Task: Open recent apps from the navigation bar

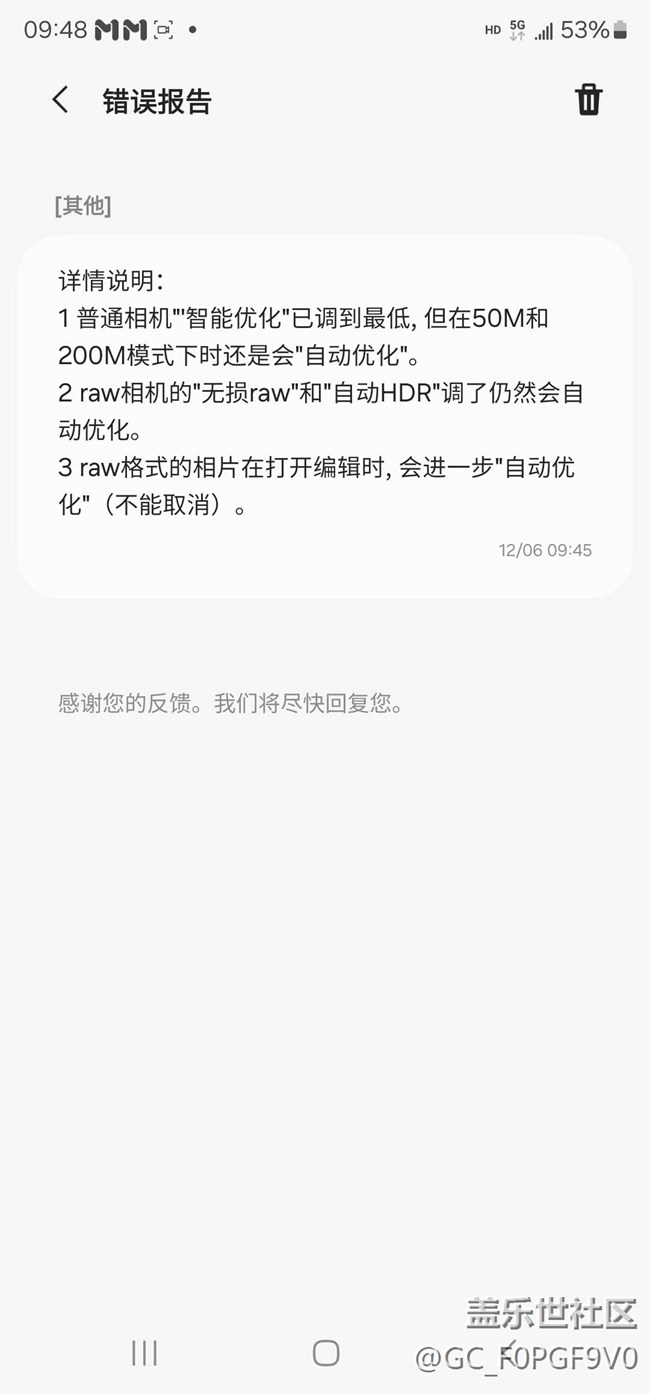Action: pos(145,1353)
